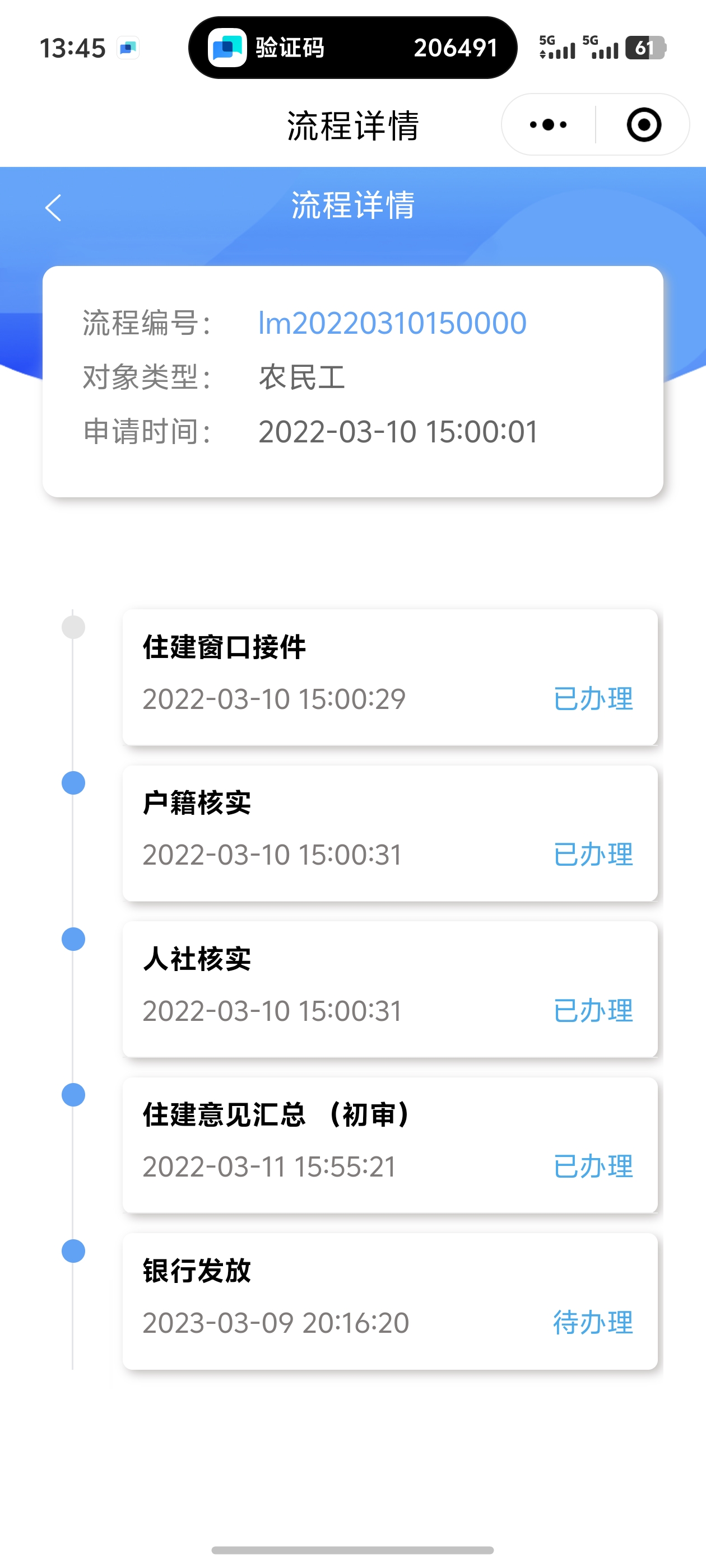Open process number lm2022031015​0000 link
706x1568 pixels.
392,323
